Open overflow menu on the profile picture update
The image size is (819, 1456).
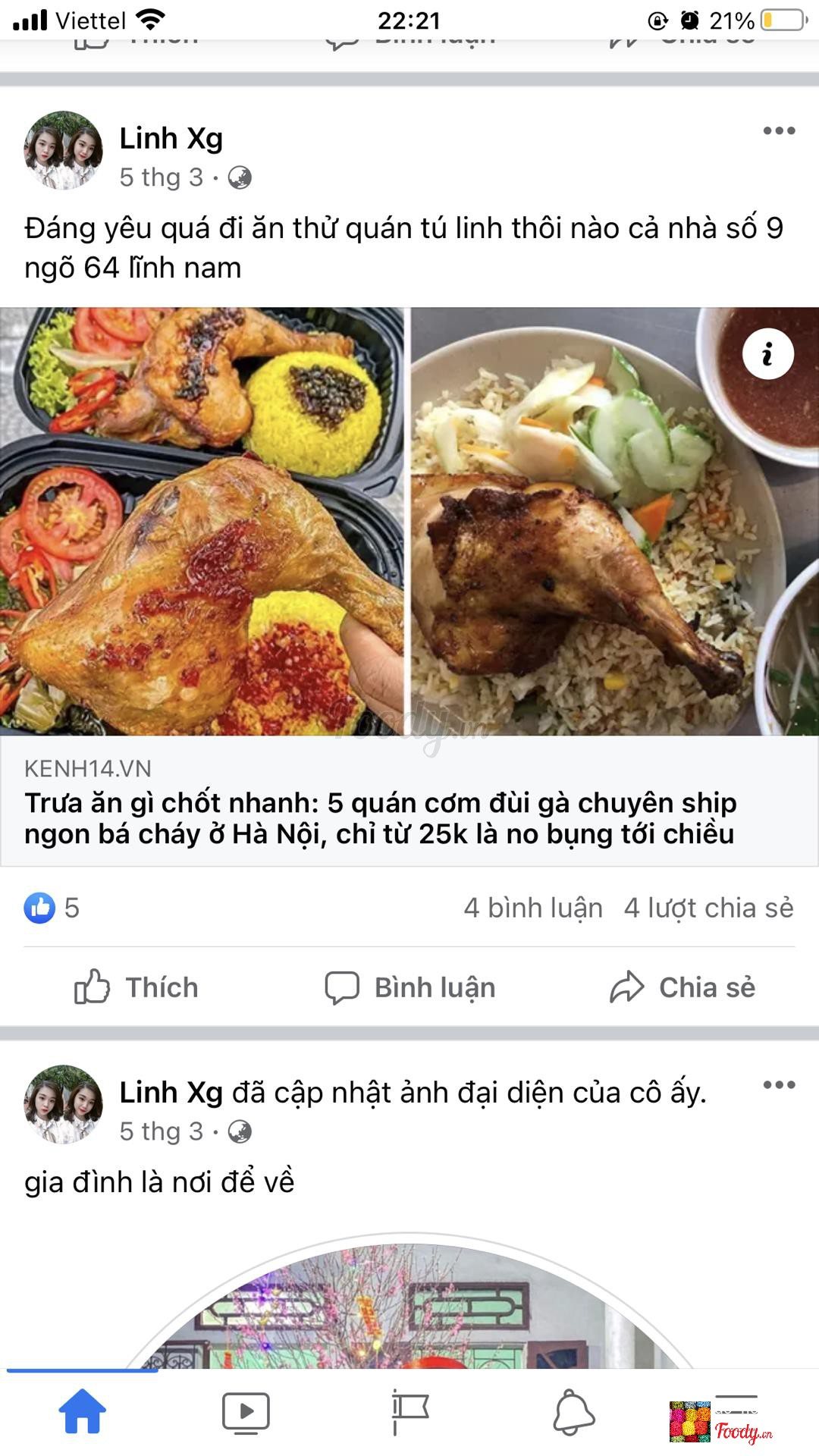pyautogui.click(x=779, y=1085)
